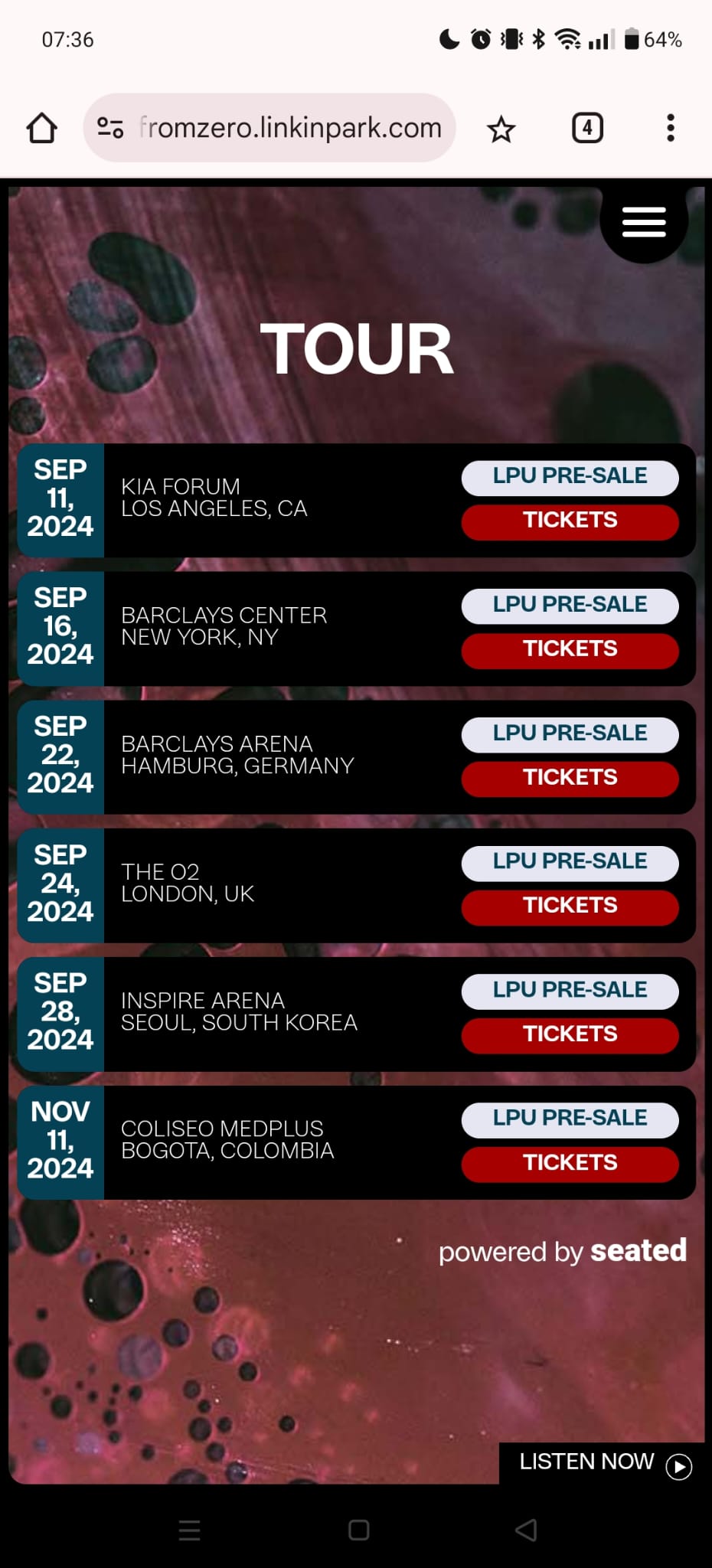Buy Tickets for Kia Forum Los Angeles

pyautogui.click(x=570, y=521)
